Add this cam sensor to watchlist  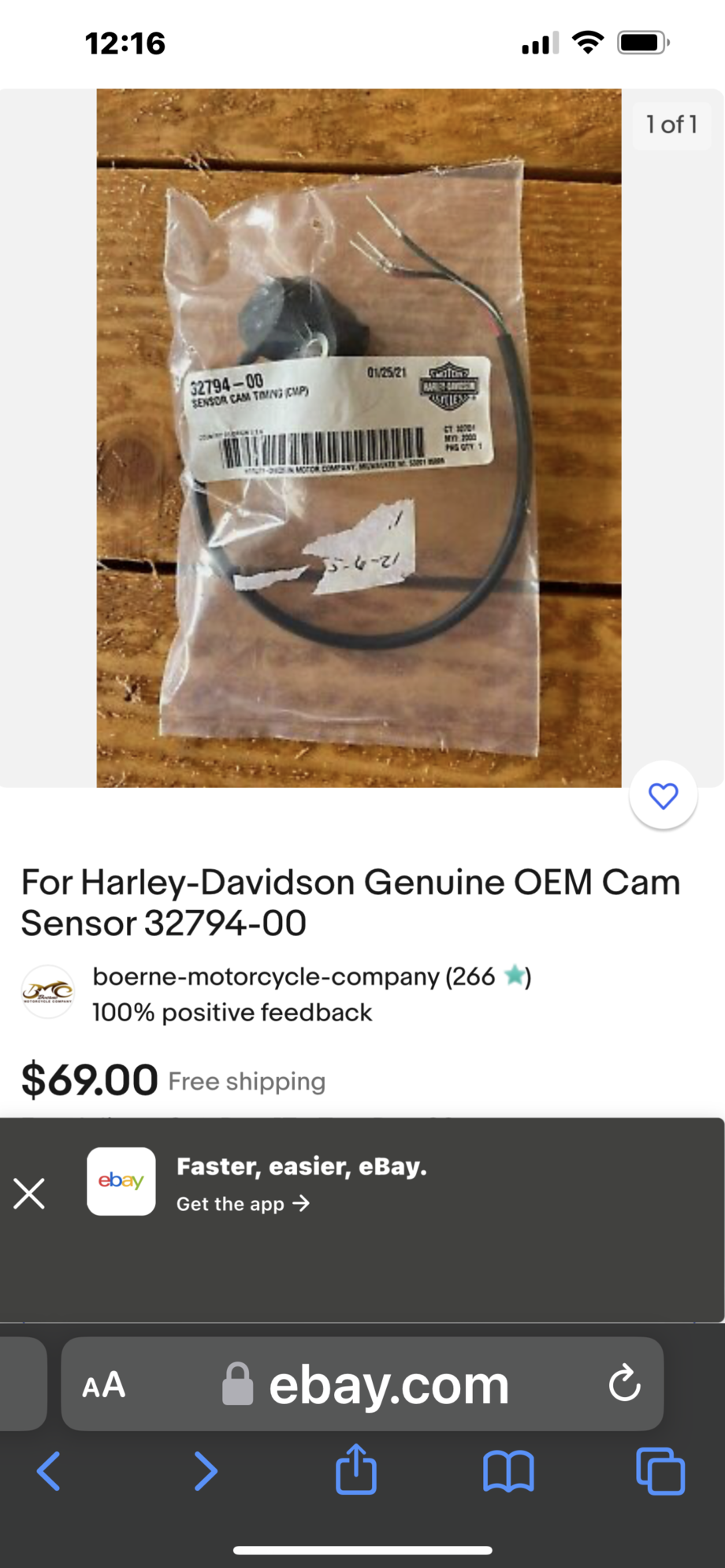point(663,795)
